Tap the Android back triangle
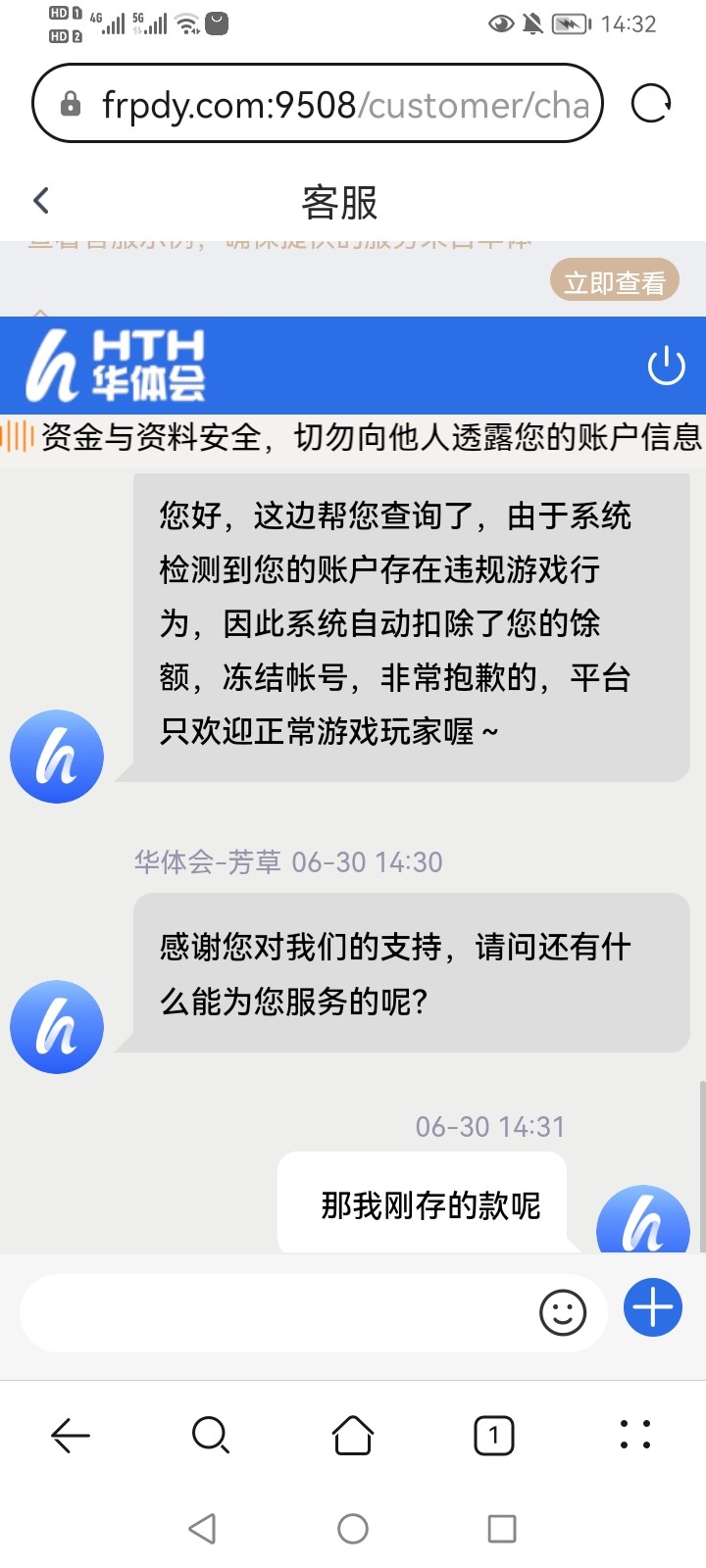 202,1527
